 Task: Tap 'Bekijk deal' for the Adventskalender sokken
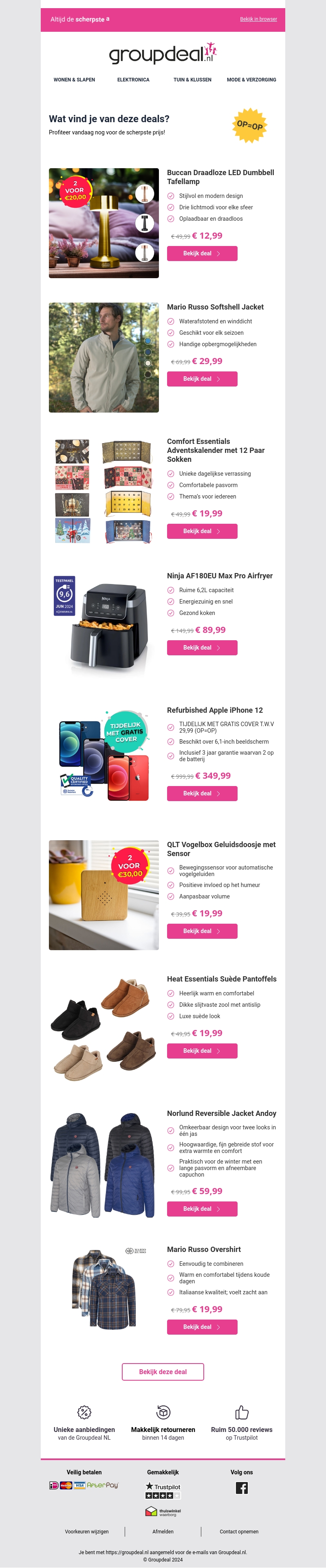tap(202, 531)
